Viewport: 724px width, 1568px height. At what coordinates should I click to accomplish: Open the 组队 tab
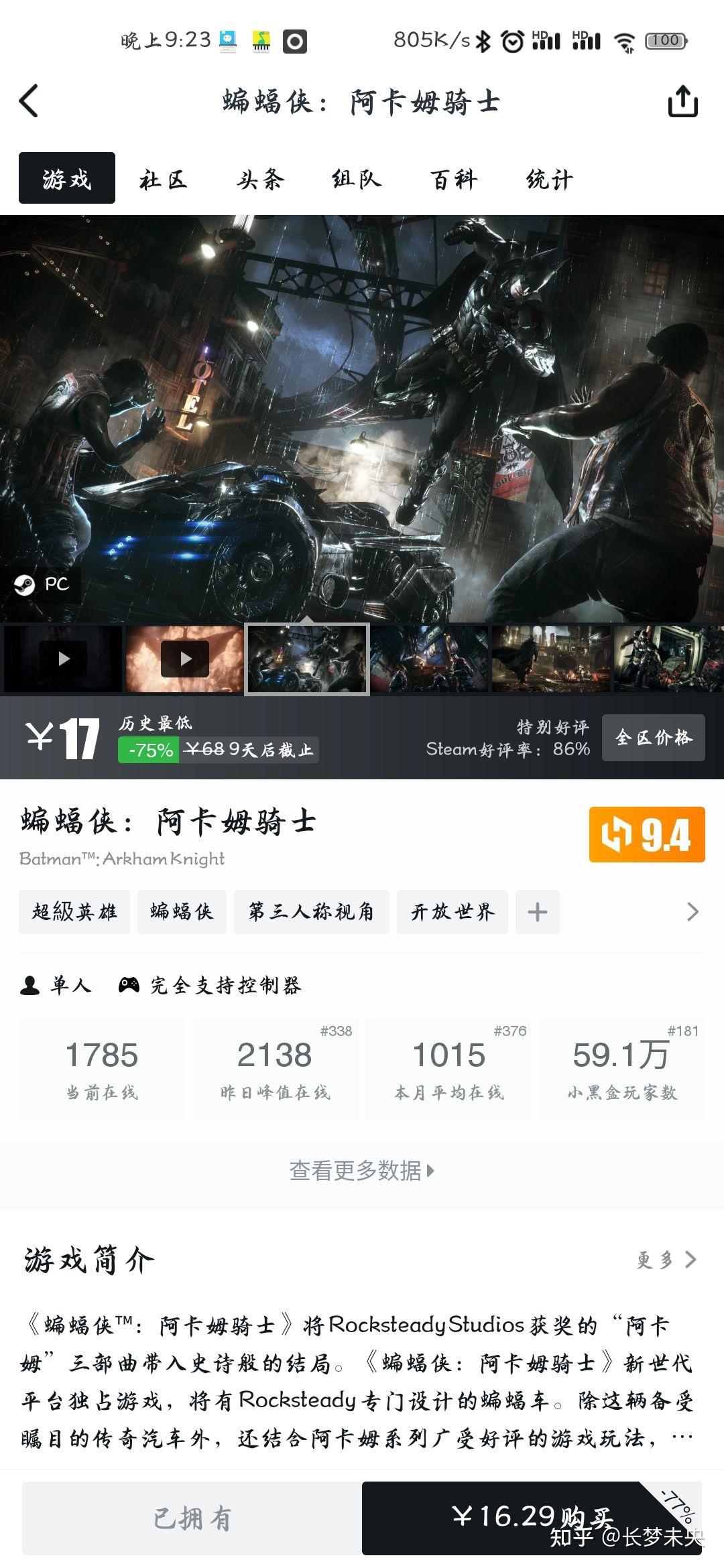click(x=357, y=179)
